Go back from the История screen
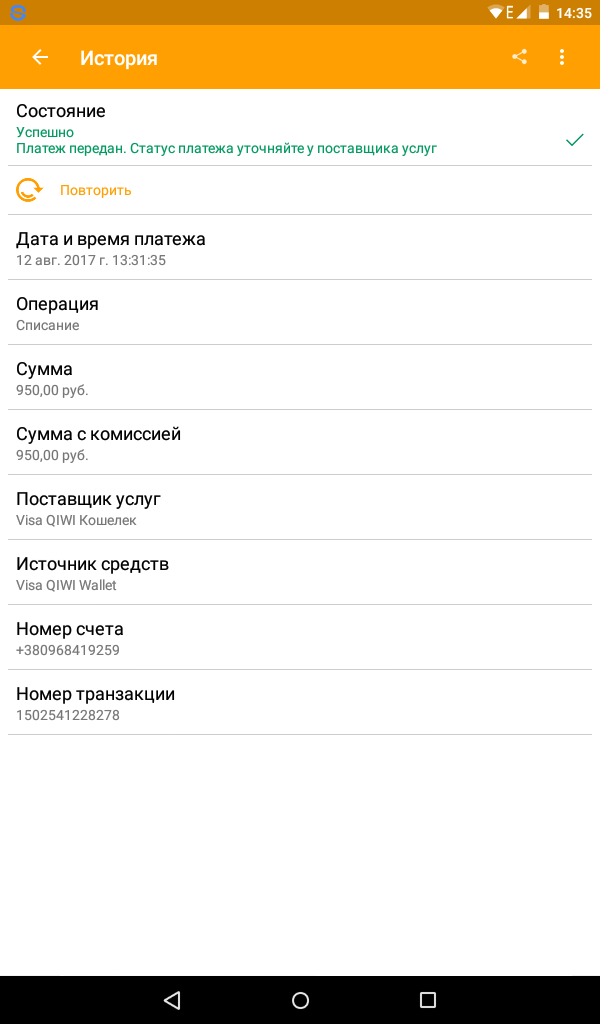The width and height of the screenshot is (600, 1024). (x=40, y=57)
